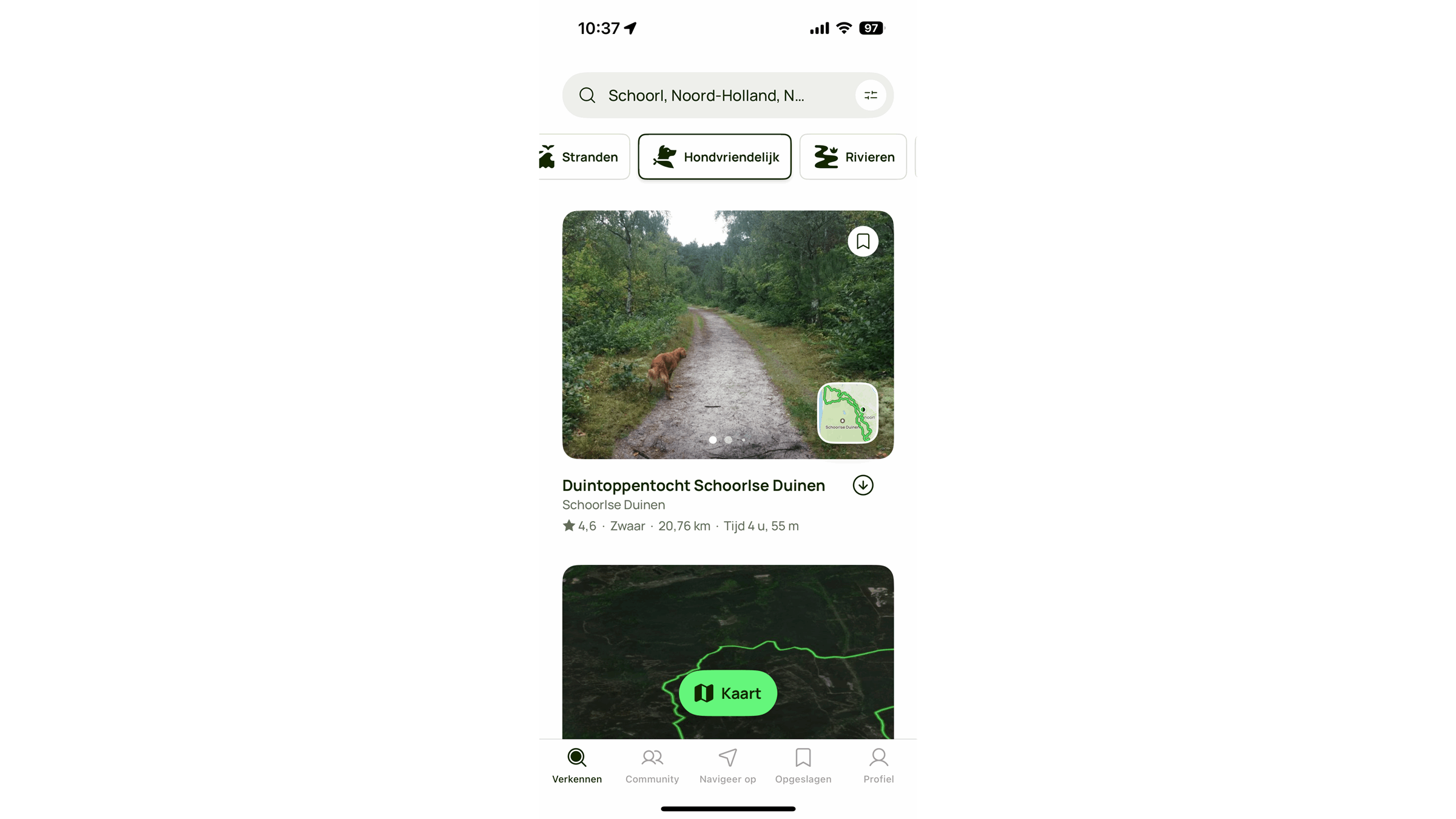Open the mini map thumbnail on trail photo

848,413
